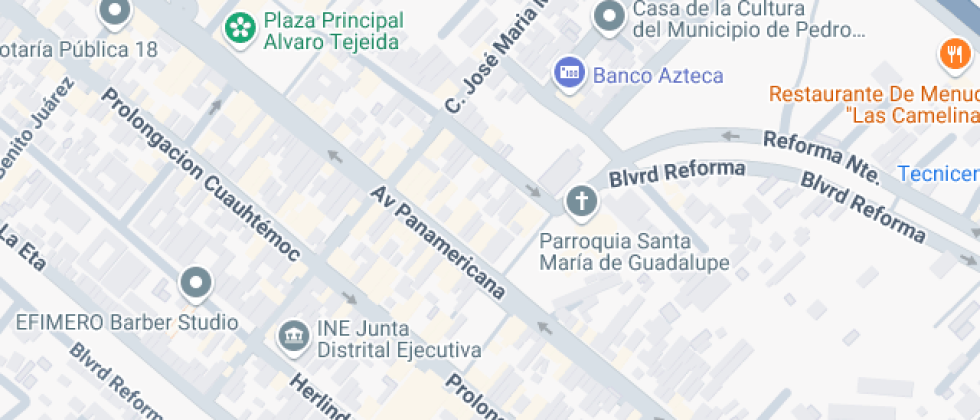
Task: Tap Parroquia Santa María de Guadalupe marker
Action: (579, 203)
